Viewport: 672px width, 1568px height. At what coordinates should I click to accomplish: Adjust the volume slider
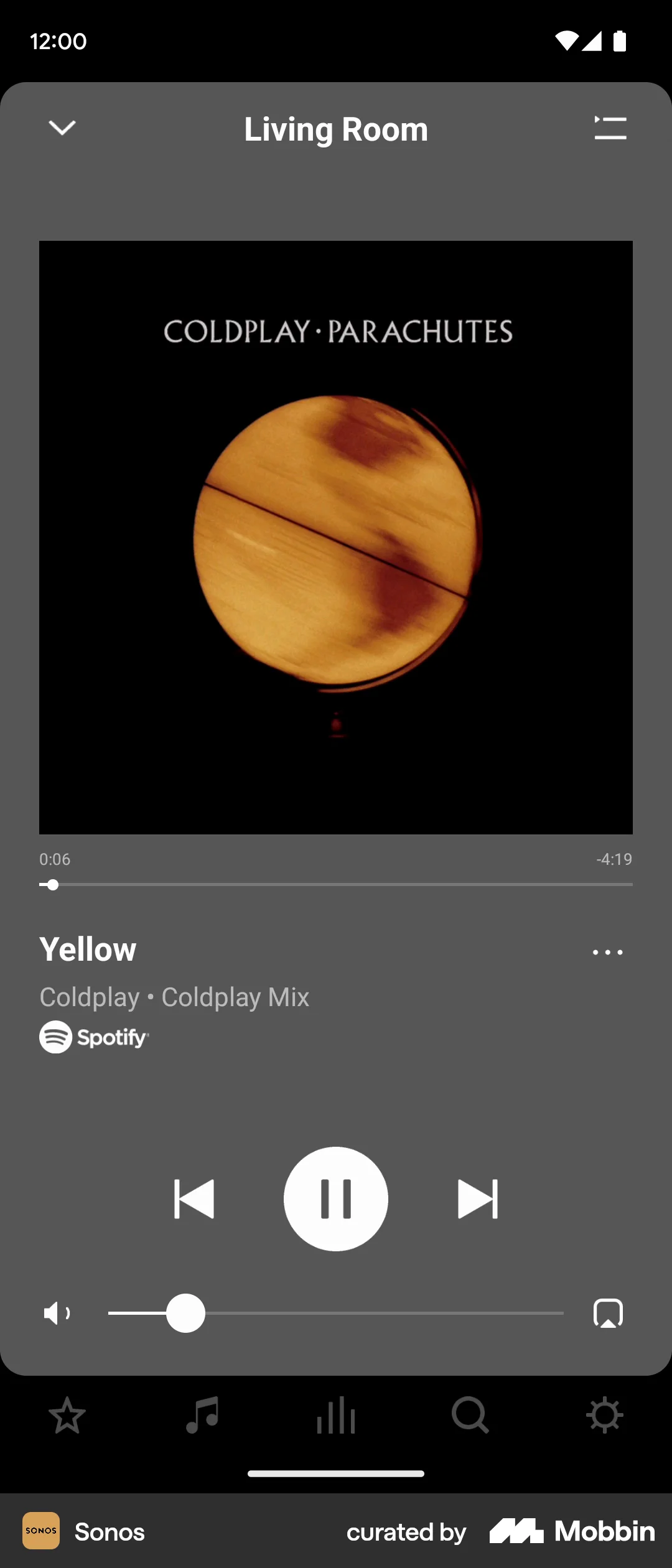(x=185, y=1313)
